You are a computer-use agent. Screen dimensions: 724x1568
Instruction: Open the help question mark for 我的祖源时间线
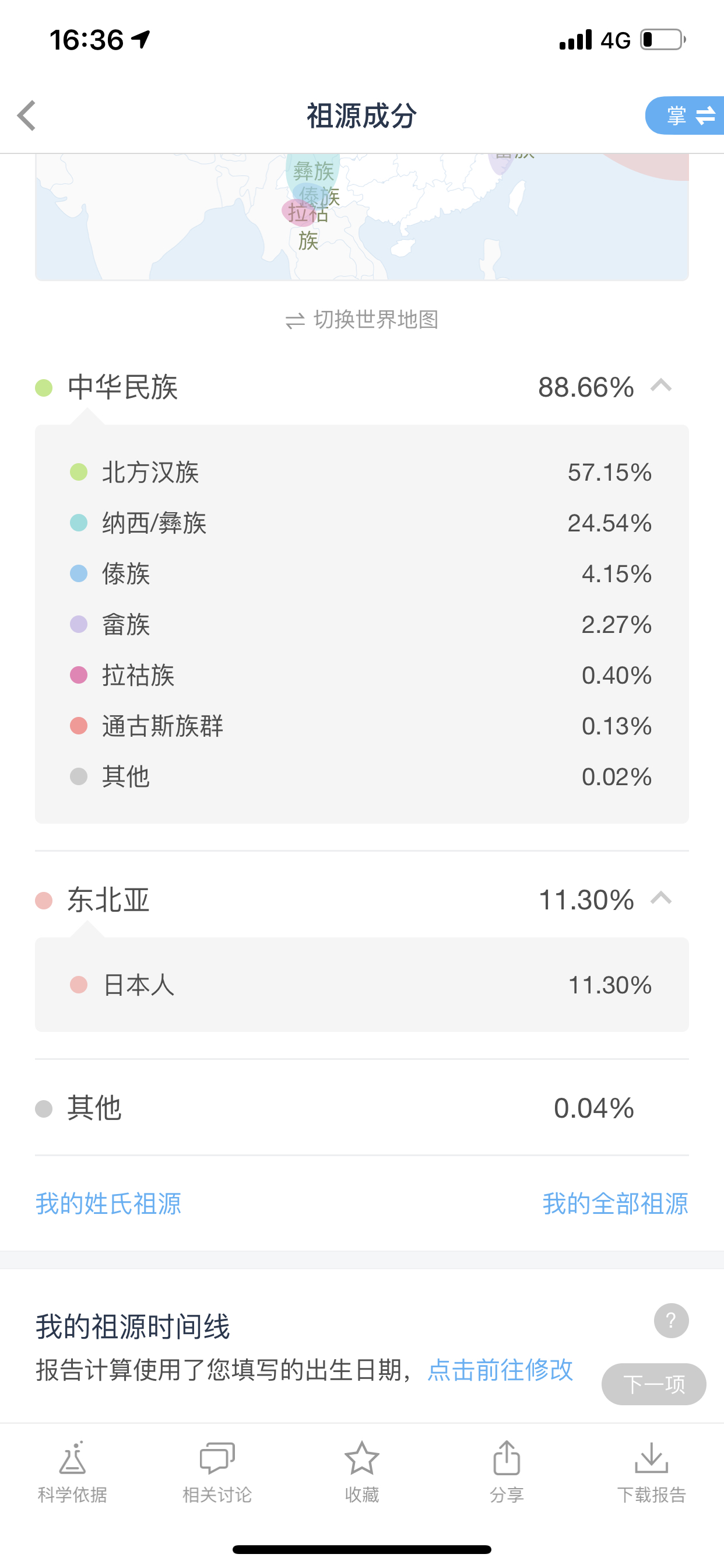(x=671, y=1320)
